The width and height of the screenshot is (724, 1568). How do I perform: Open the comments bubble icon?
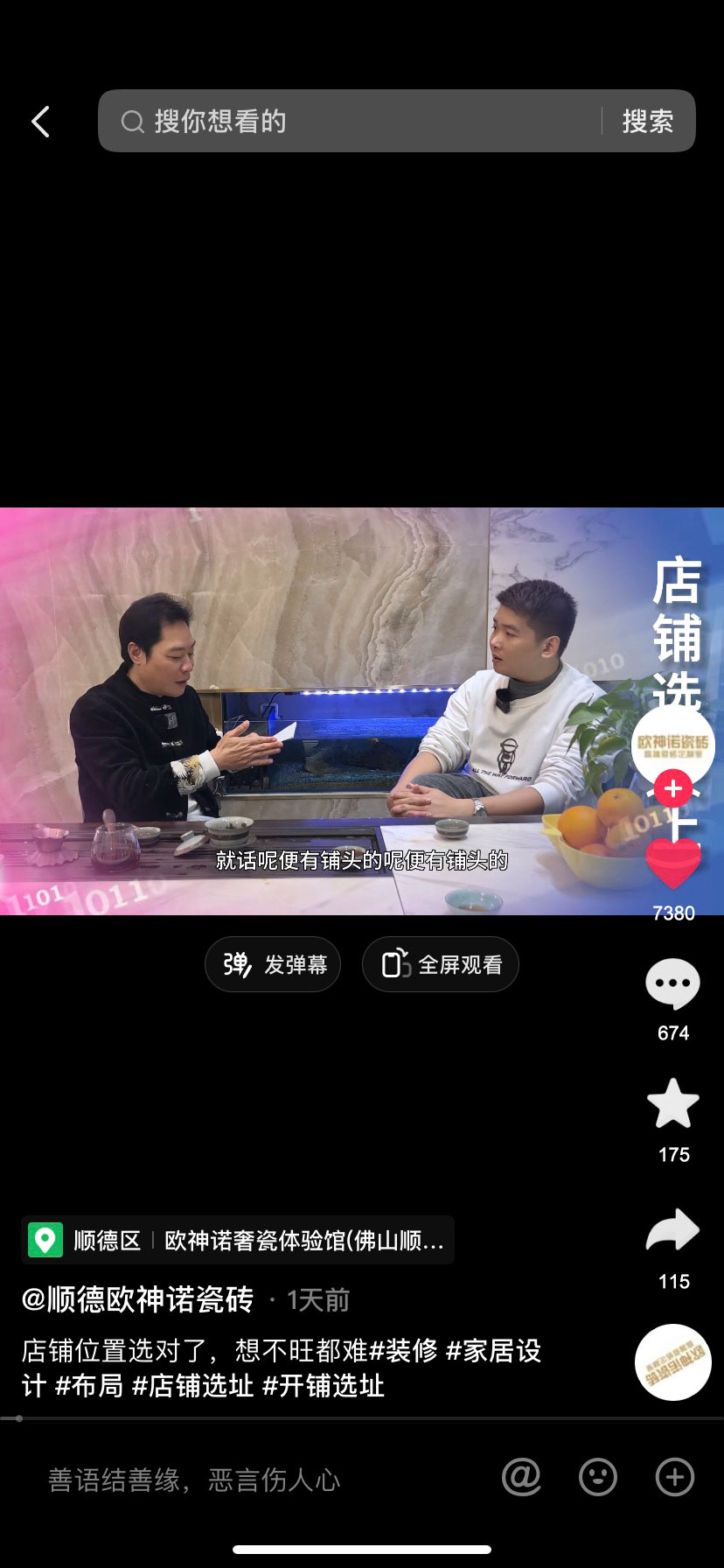point(672,985)
